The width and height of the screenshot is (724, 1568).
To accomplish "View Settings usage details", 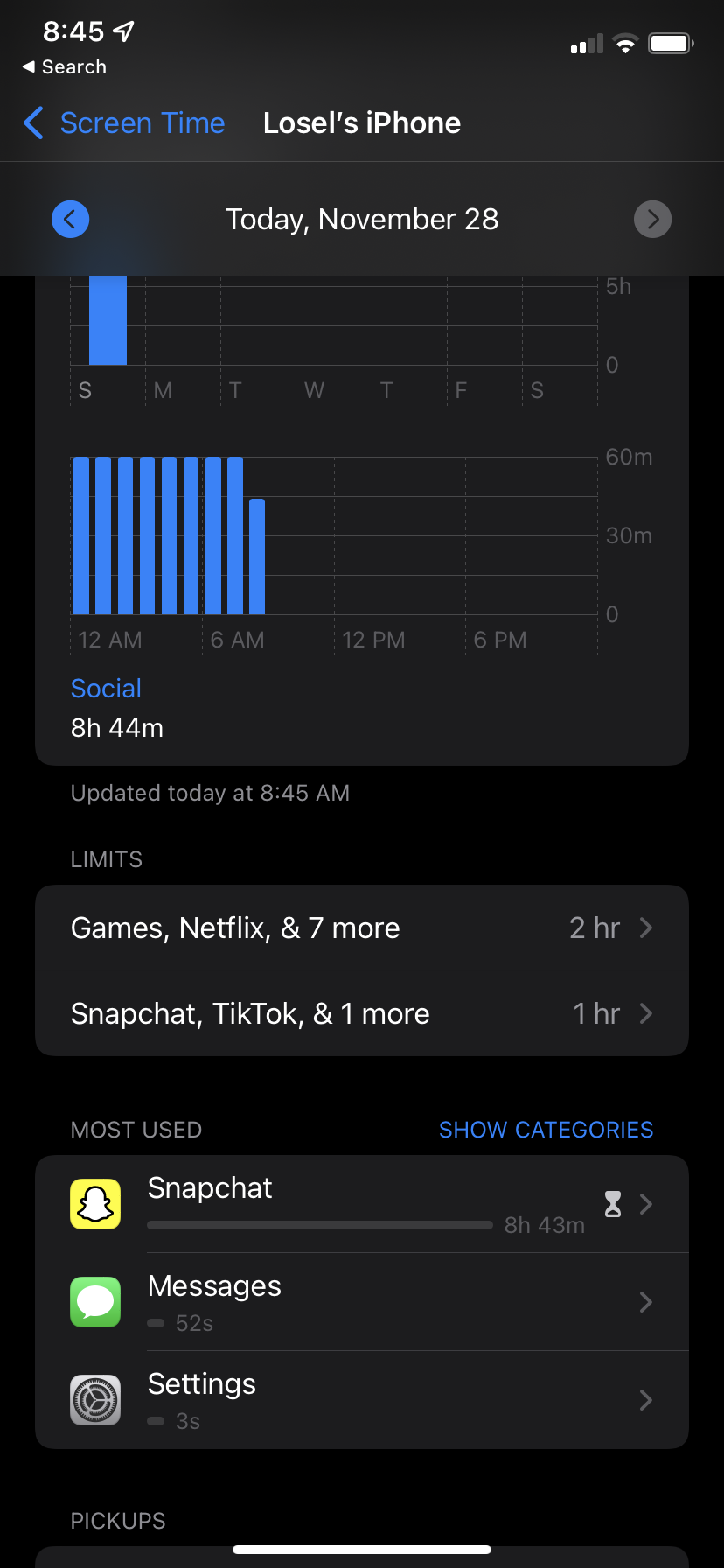I will (361, 1400).
